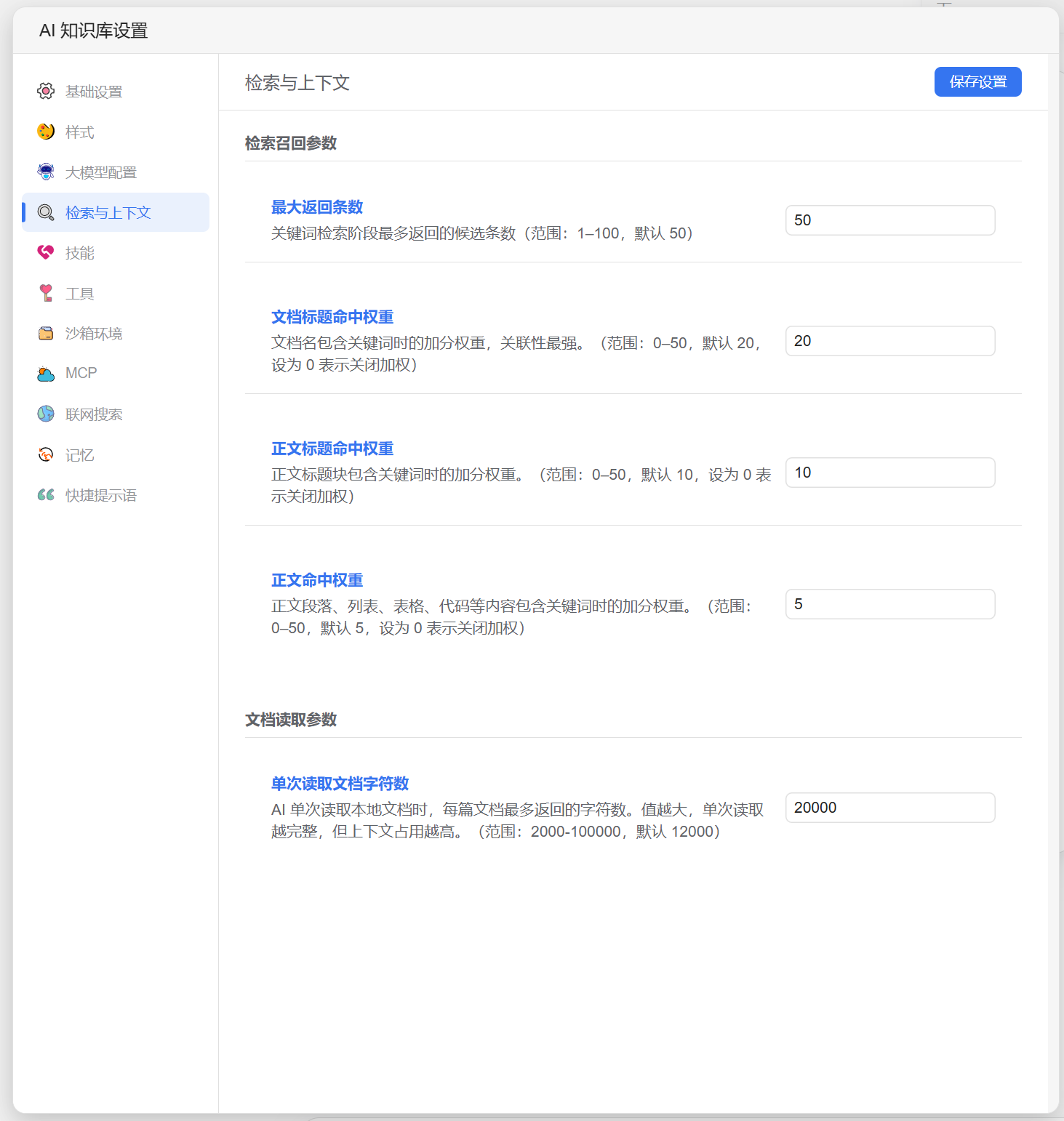
Task: Focus the 最大返回条数 input field
Action: coord(890,220)
